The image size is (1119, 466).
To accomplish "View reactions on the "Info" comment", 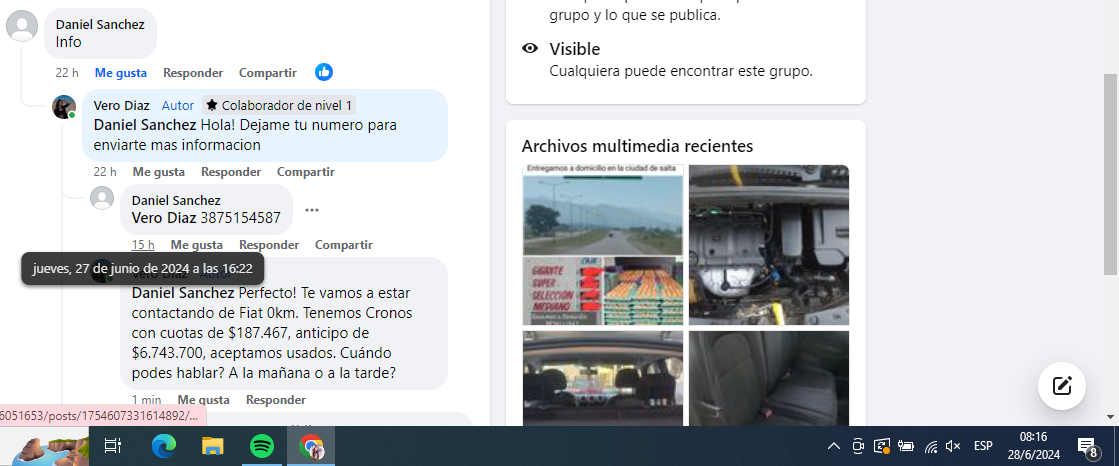I will (324, 72).
